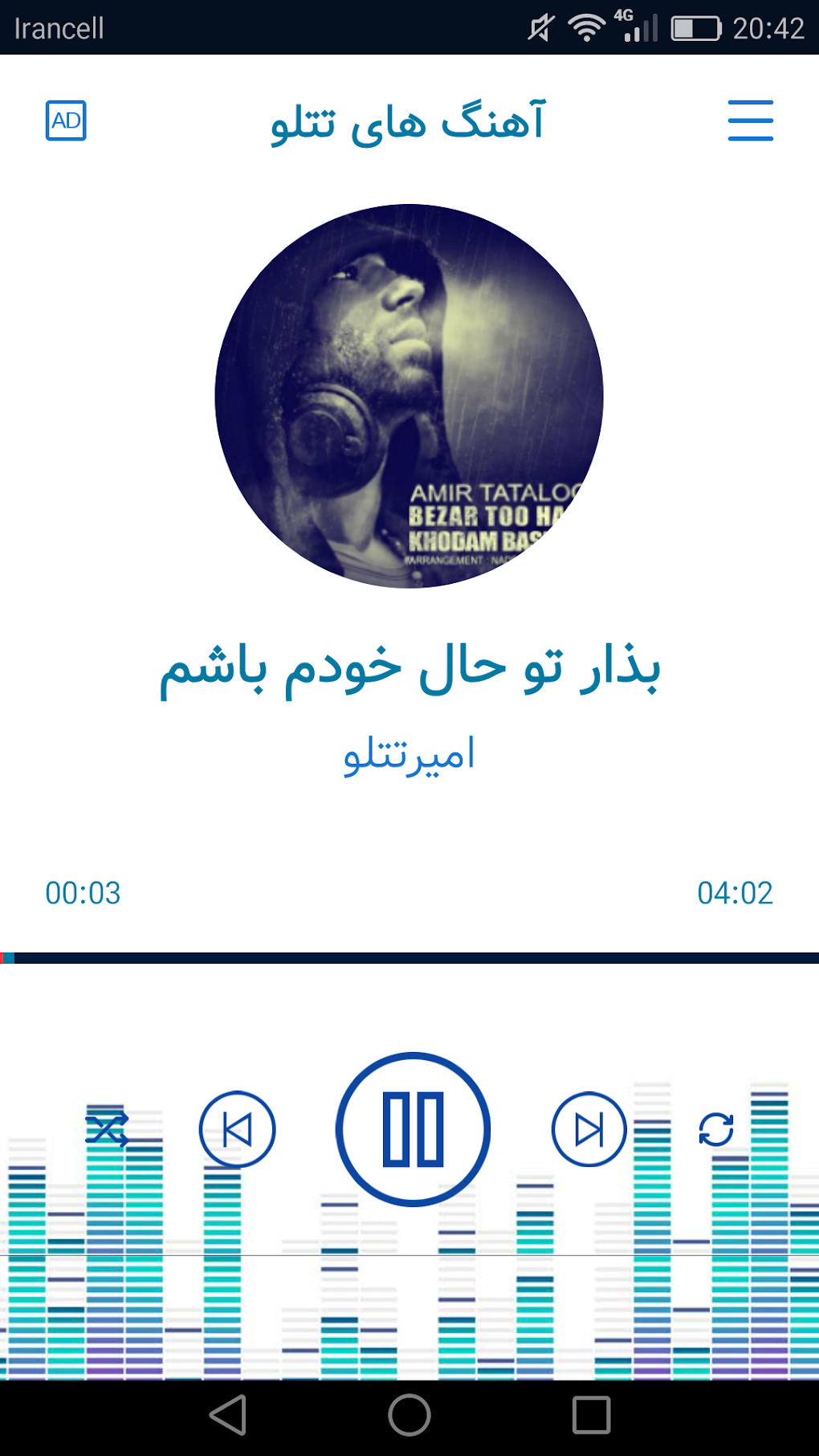Image resolution: width=819 pixels, height=1456 pixels.
Task: Pause the current song
Action: [x=413, y=1128]
